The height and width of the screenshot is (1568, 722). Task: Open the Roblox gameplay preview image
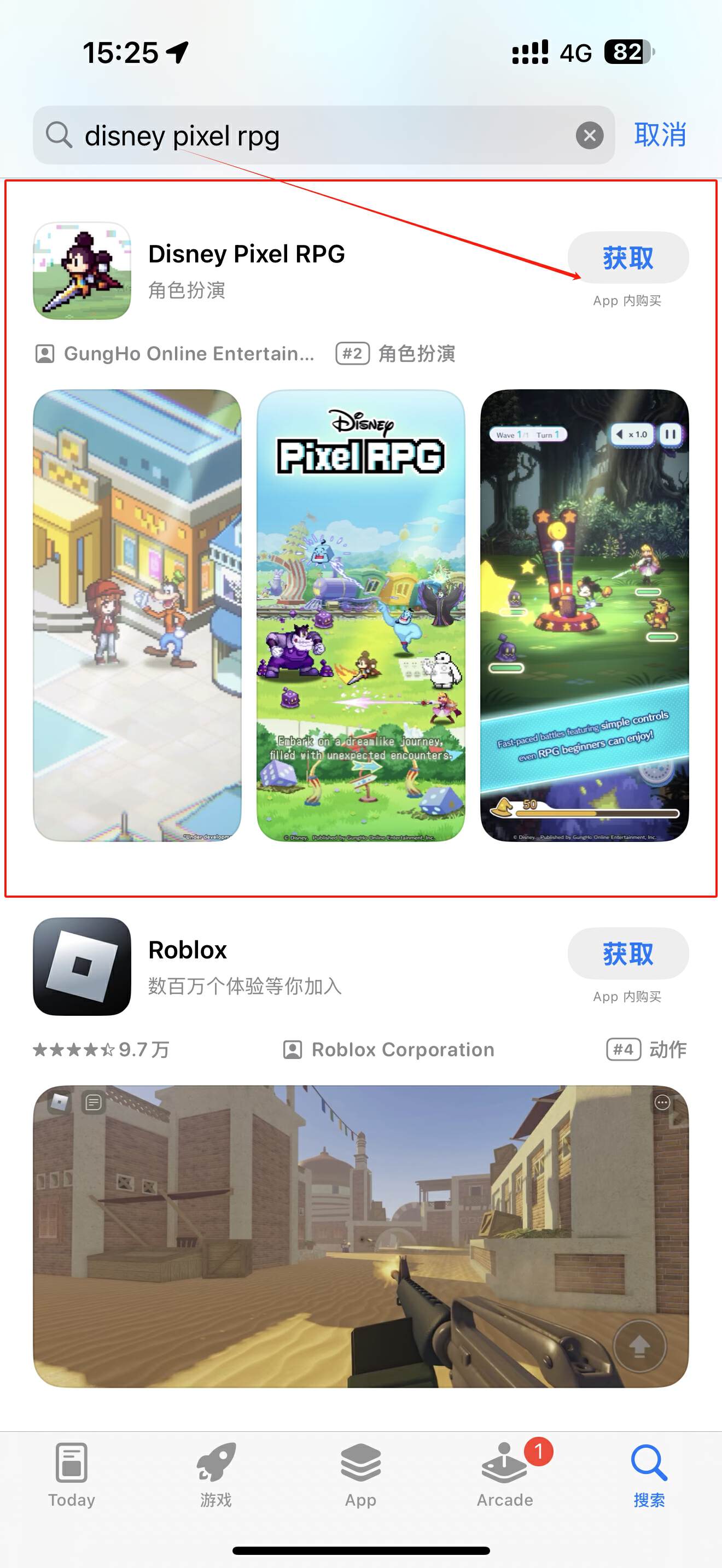(360, 1236)
